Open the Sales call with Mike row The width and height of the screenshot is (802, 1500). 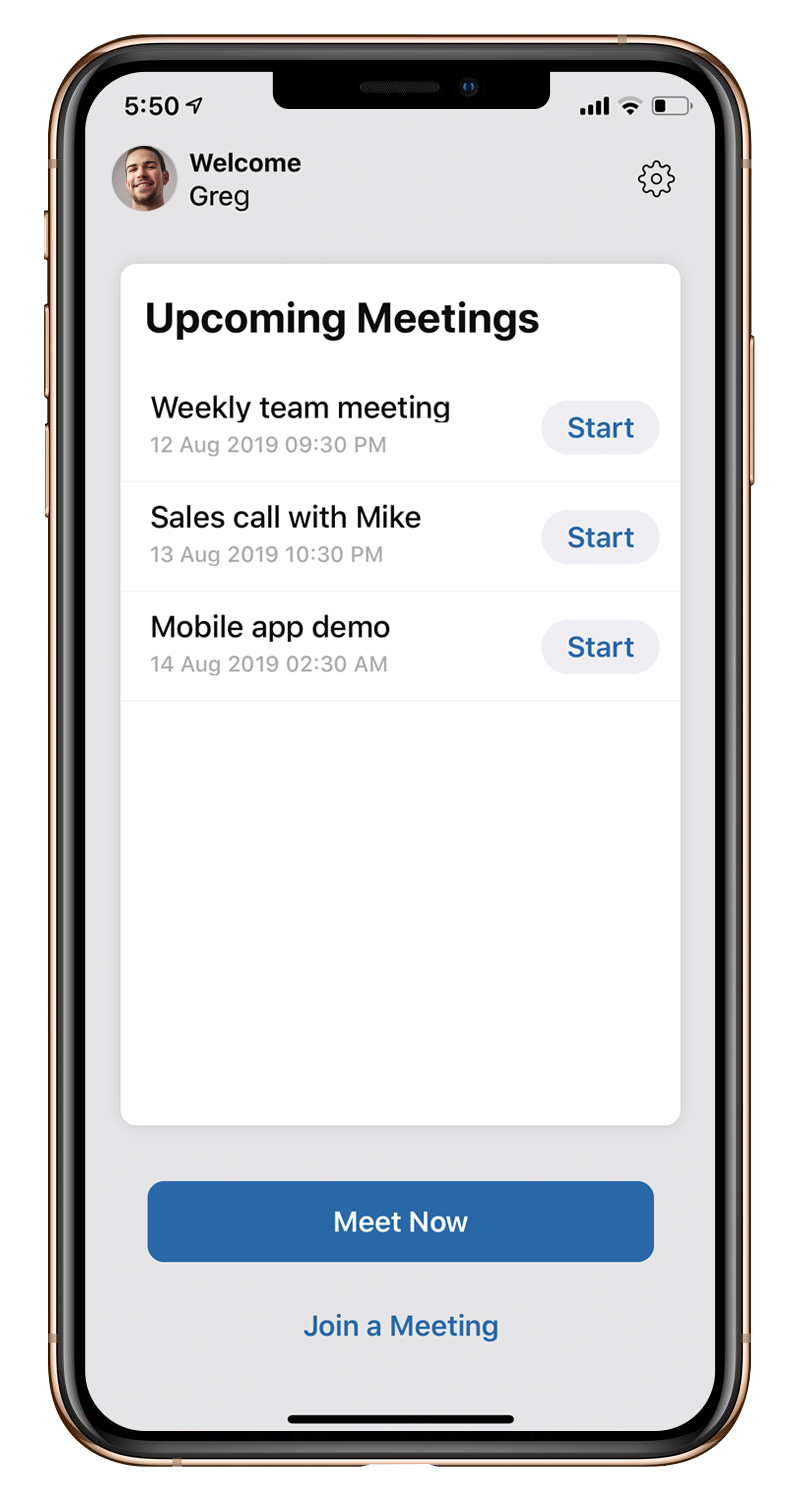coord(286,533)
